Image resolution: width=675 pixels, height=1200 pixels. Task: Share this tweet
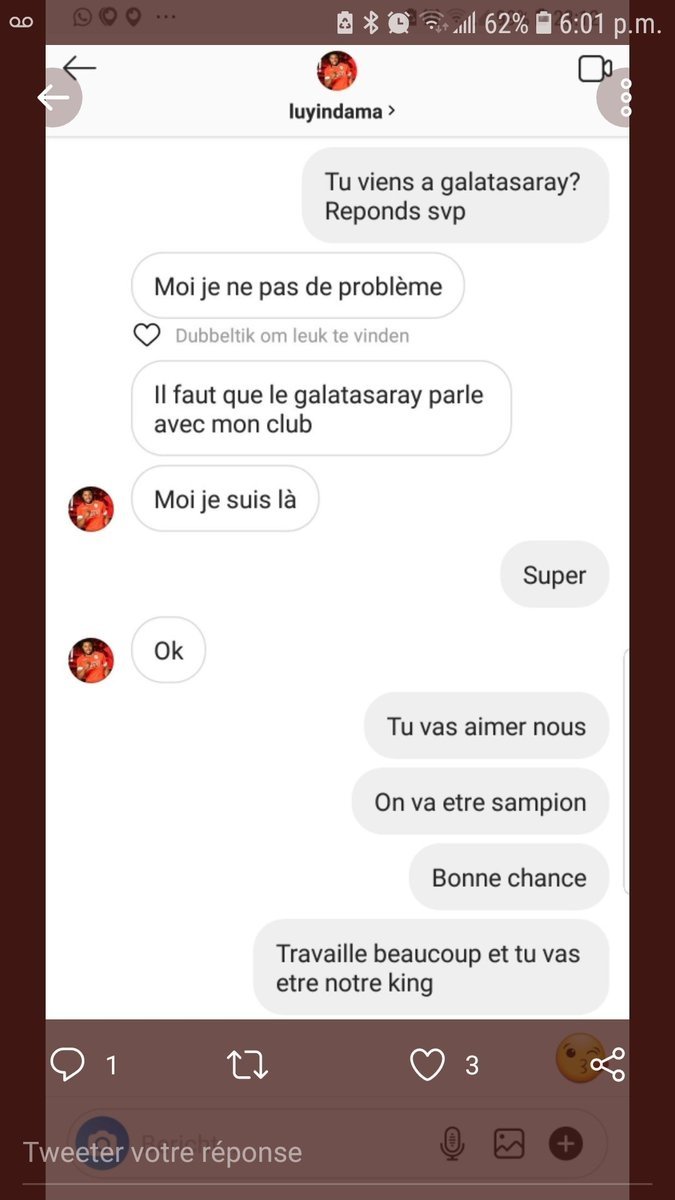coord(607,1065)
